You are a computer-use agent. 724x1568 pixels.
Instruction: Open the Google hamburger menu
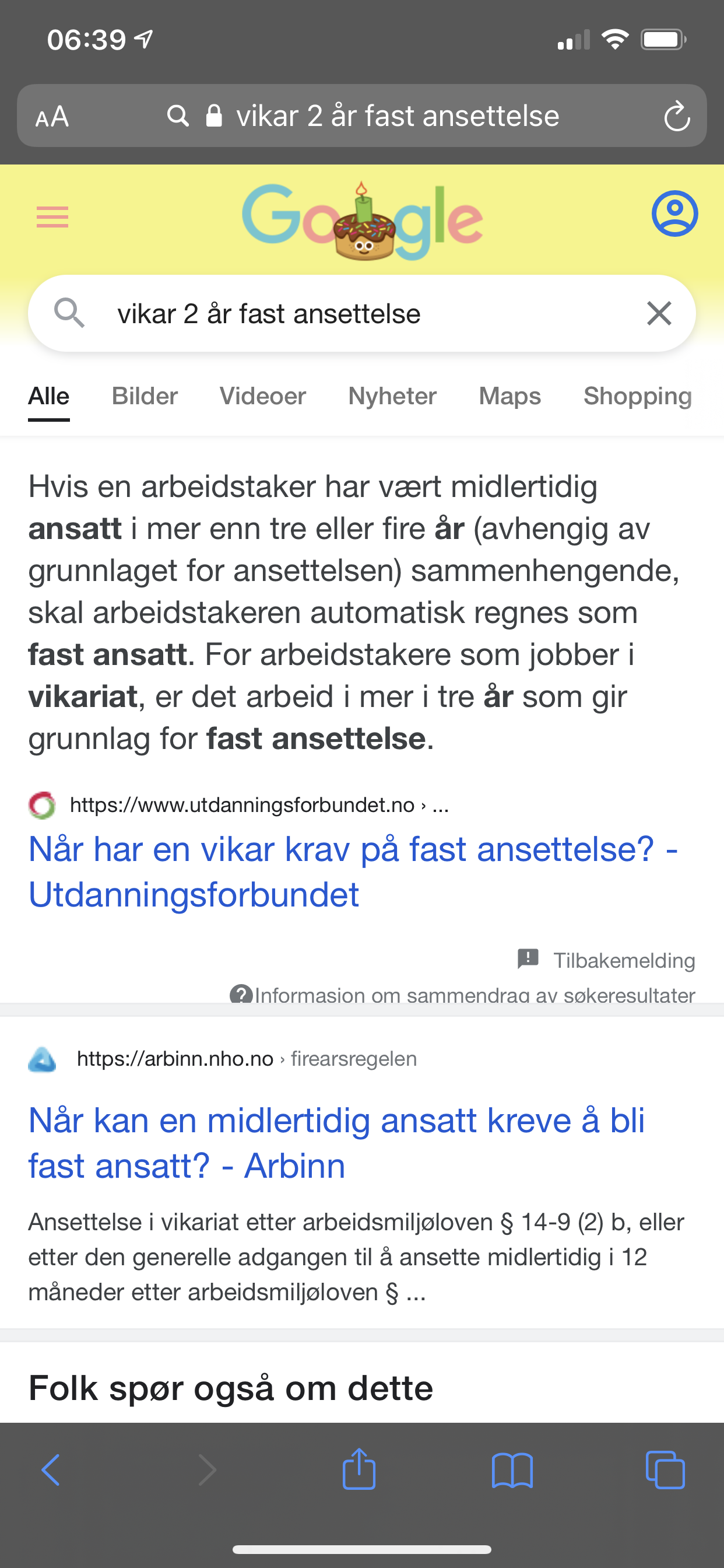tap(52, 216)
